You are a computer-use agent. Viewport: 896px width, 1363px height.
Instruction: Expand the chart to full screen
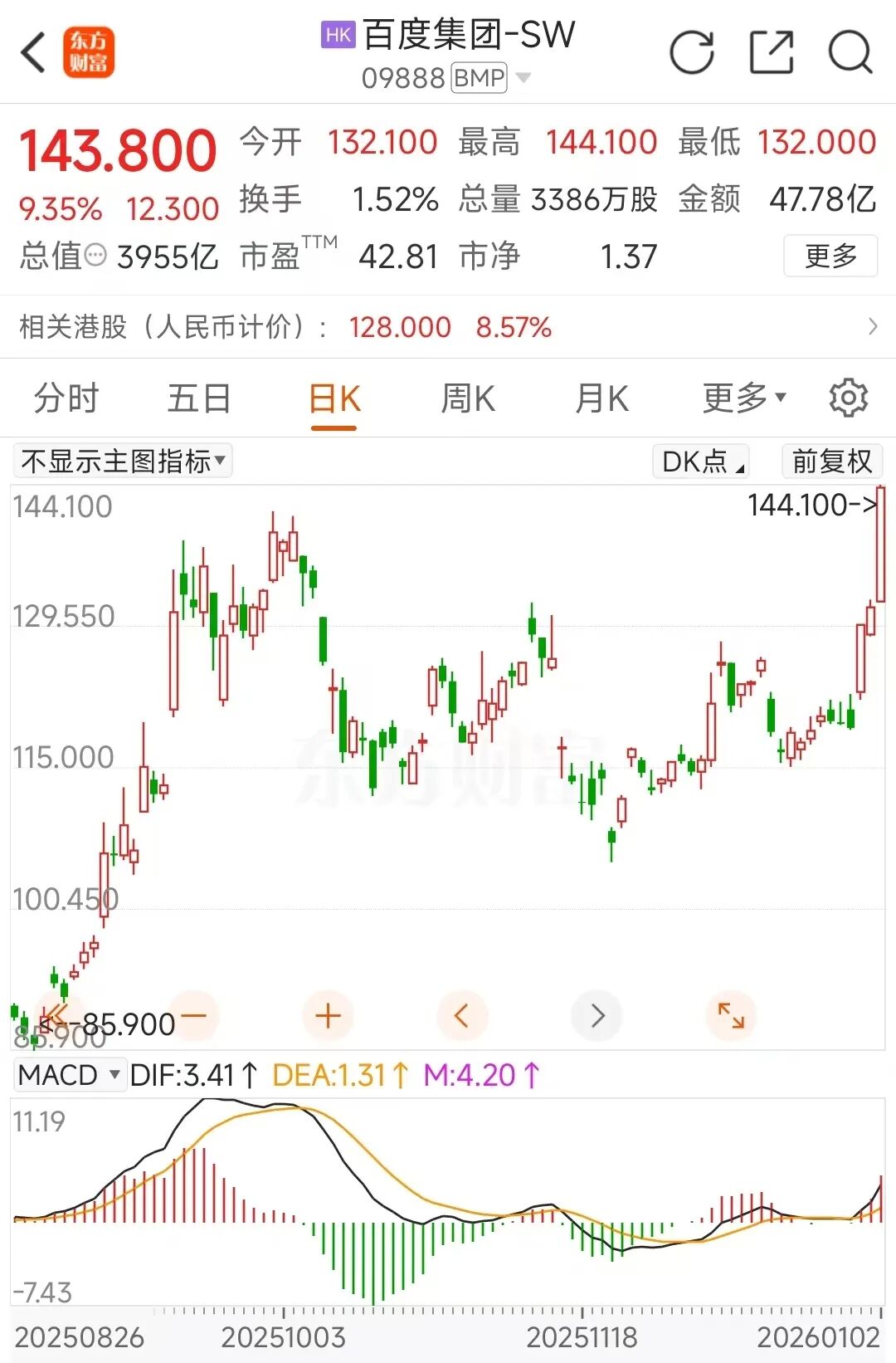(731, 1016)
